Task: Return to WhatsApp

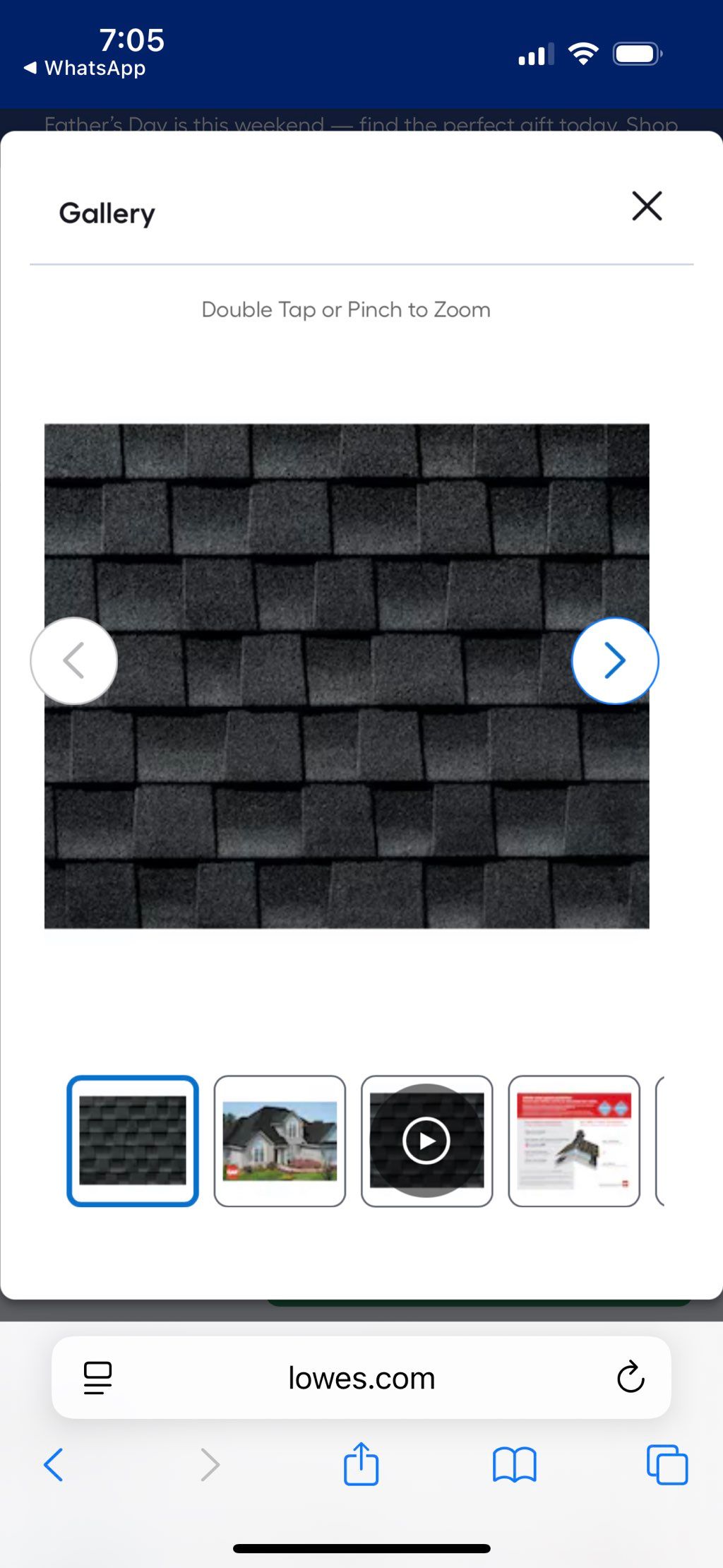Action: point(85,68)
